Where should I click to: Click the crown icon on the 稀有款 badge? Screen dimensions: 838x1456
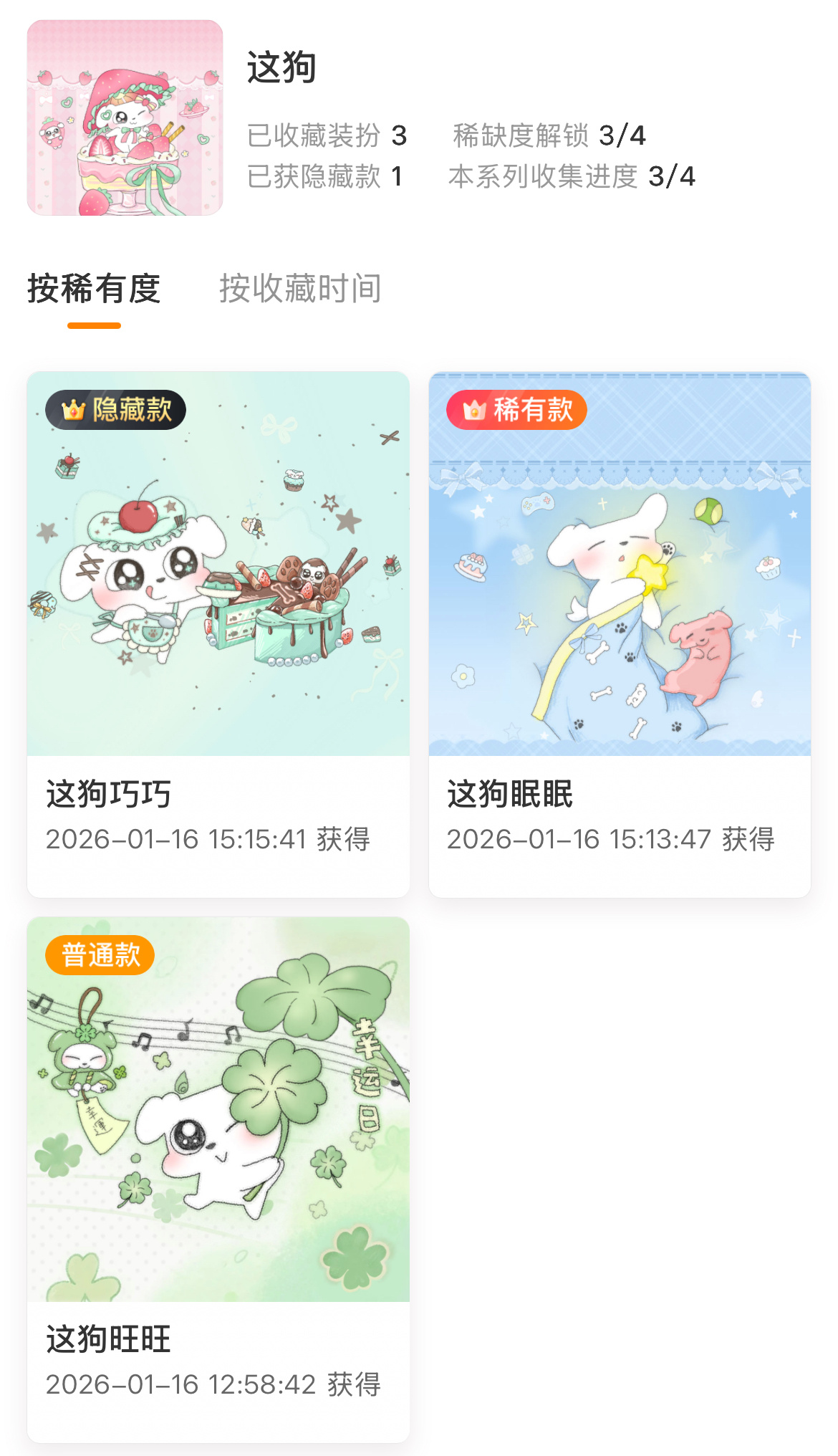click(x=473, y=410)
